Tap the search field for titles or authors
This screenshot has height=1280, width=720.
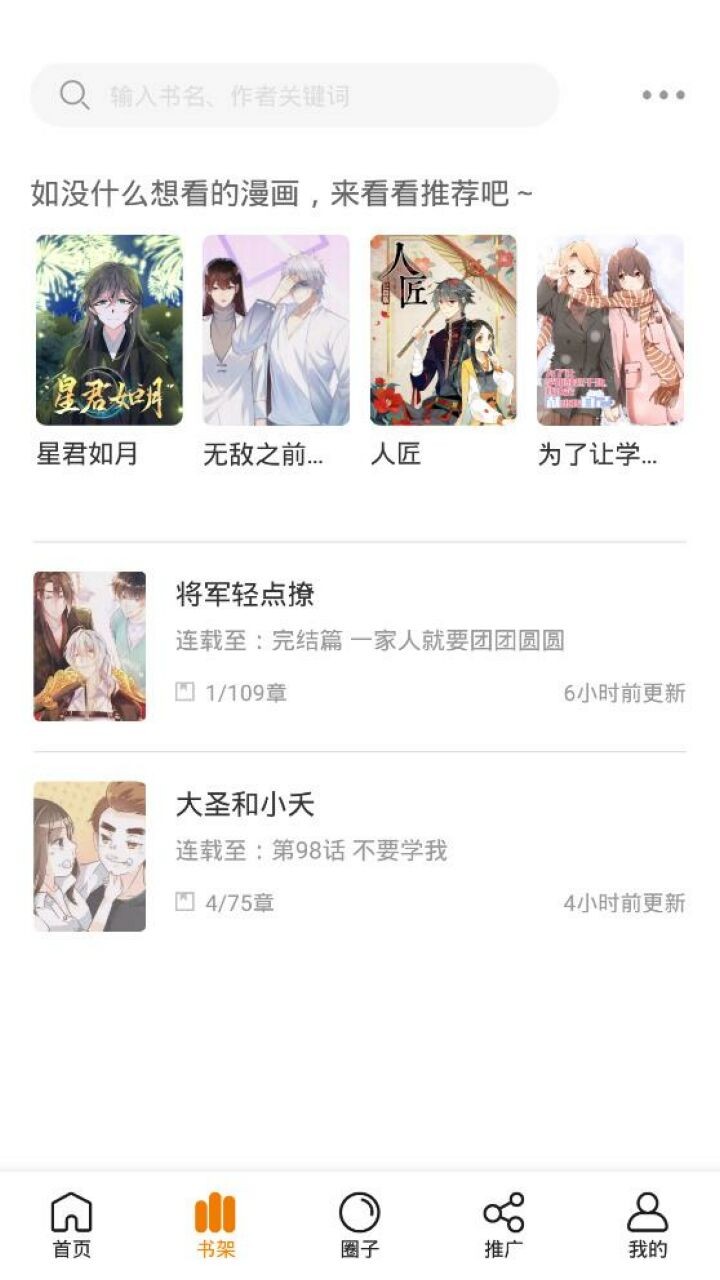(295, 96)
